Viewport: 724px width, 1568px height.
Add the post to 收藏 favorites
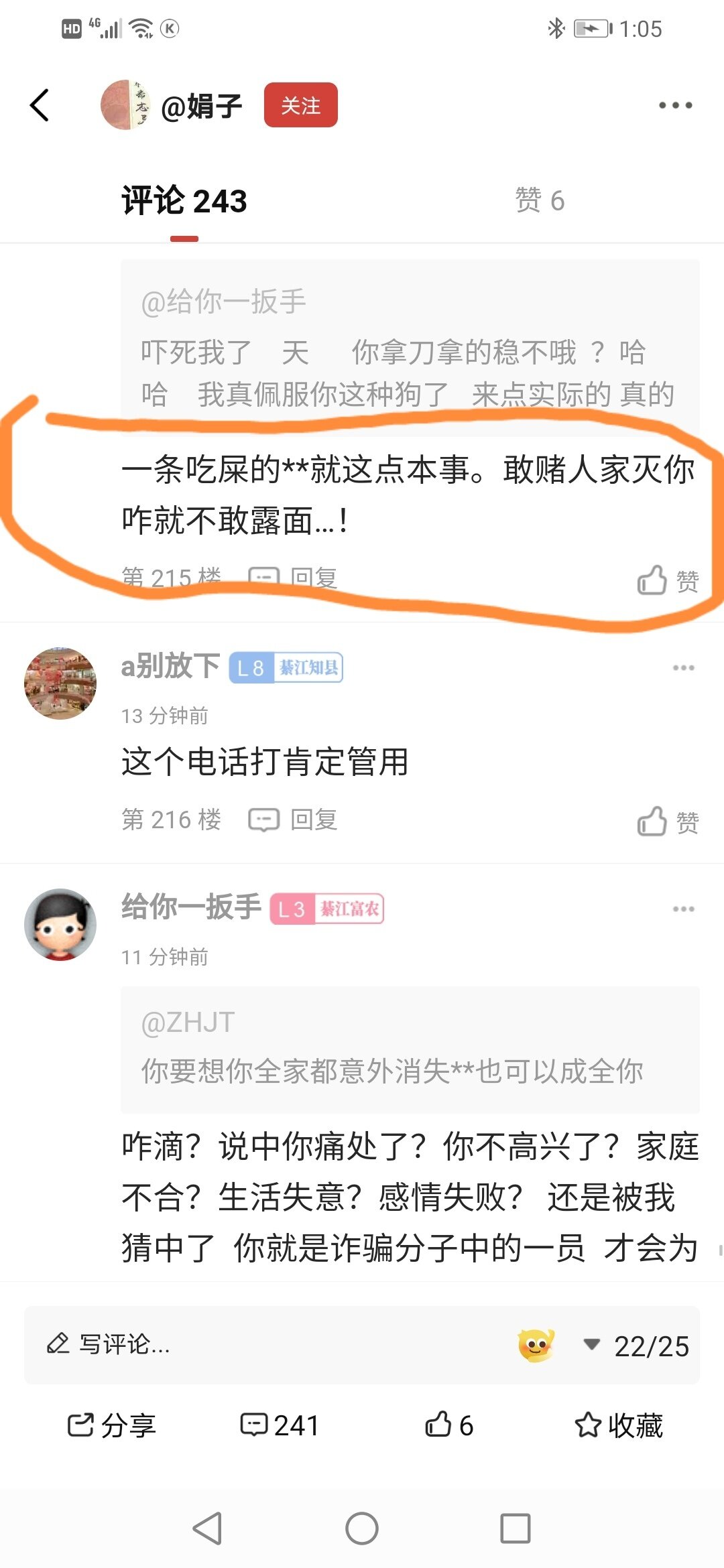coord(618,1425)
